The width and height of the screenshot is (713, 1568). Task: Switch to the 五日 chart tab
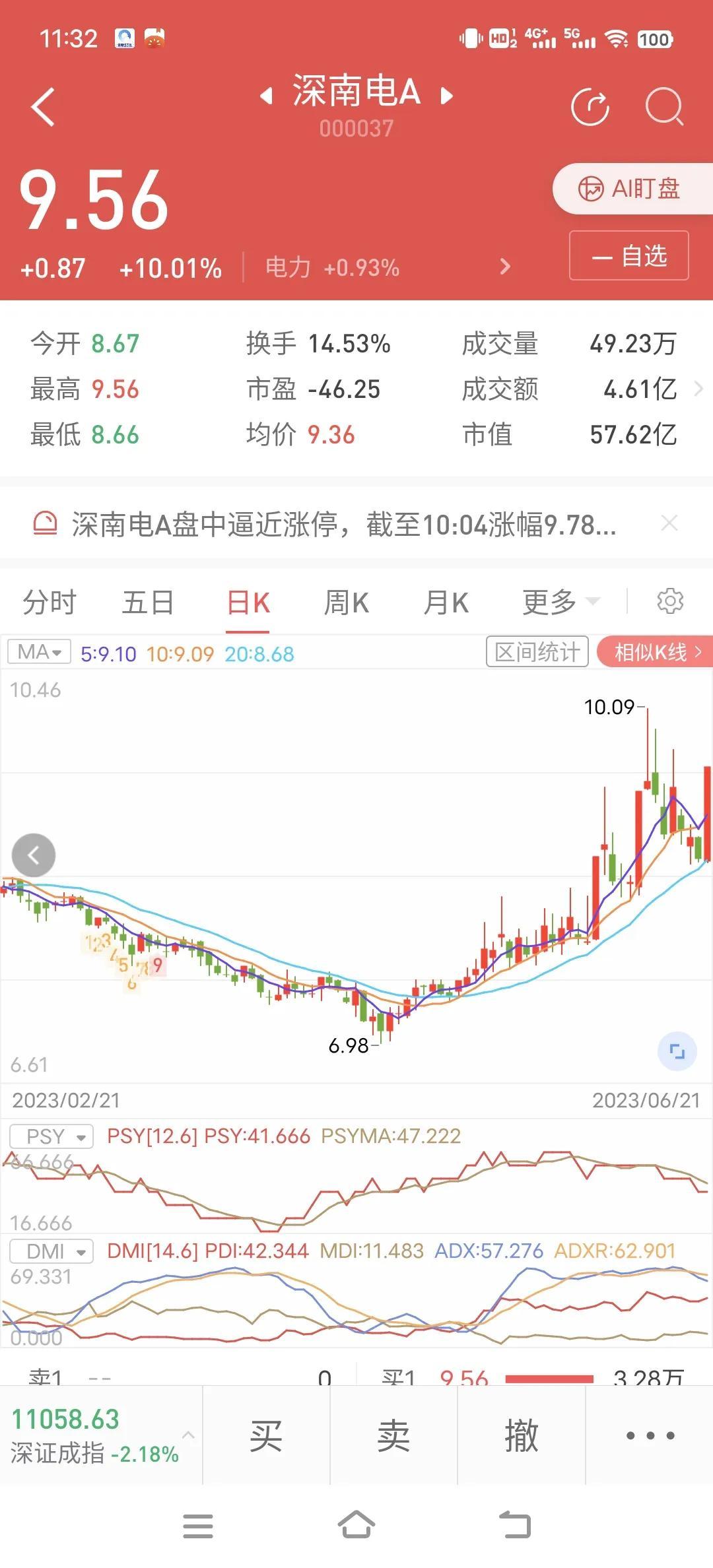148,603
